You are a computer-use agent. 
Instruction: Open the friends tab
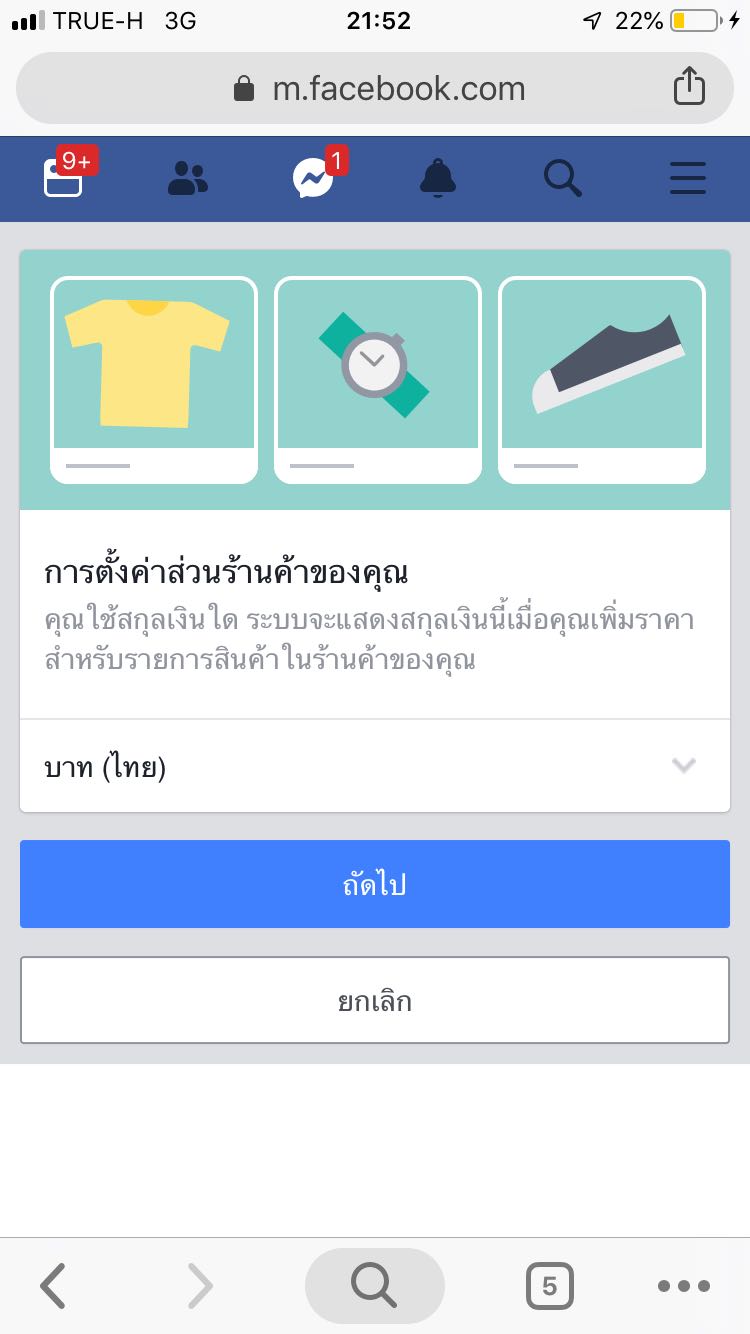(x=187, y=179)
